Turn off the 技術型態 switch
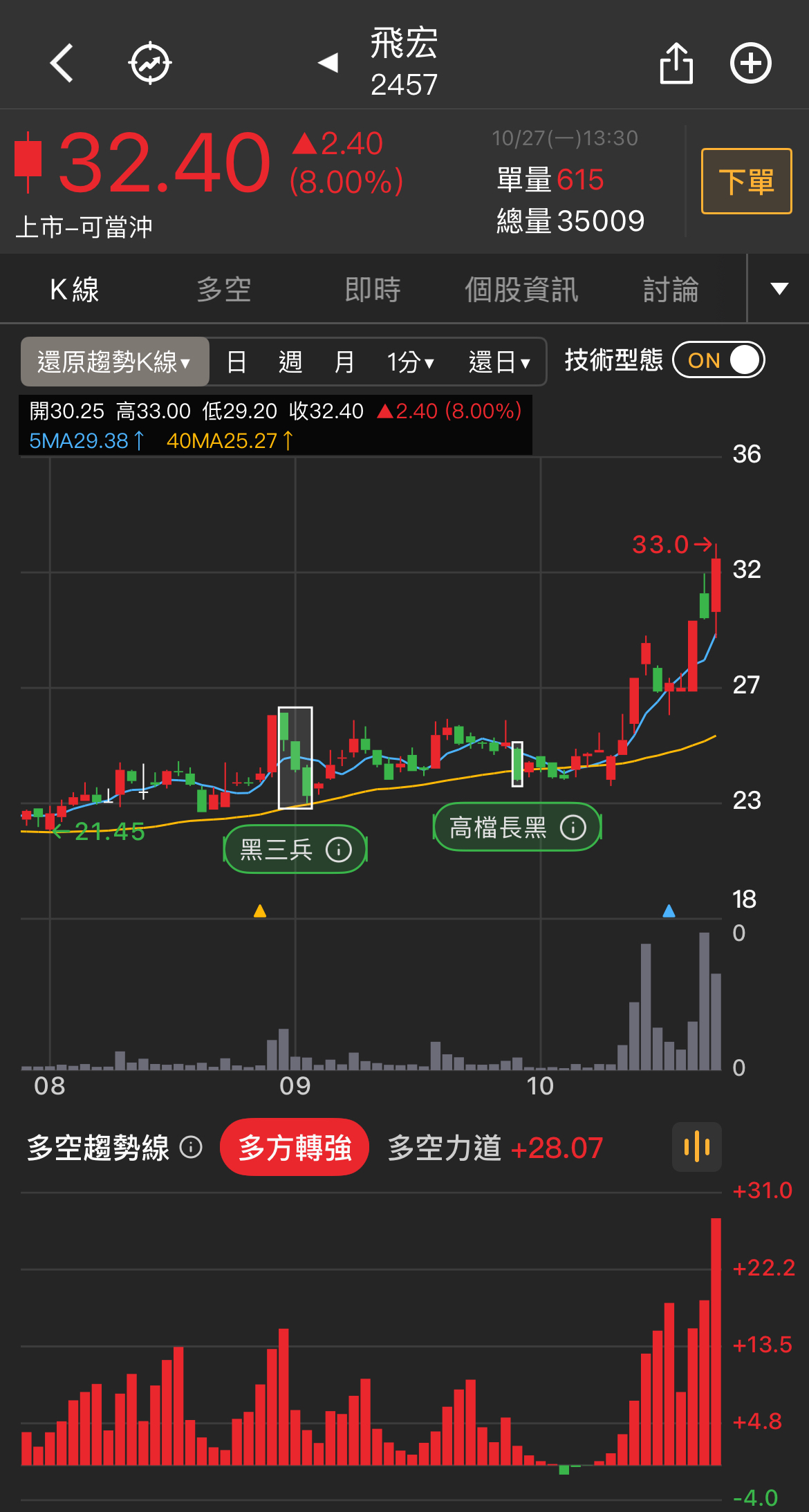Screen dimensions: 809x1512 click(x=719, y=360)
